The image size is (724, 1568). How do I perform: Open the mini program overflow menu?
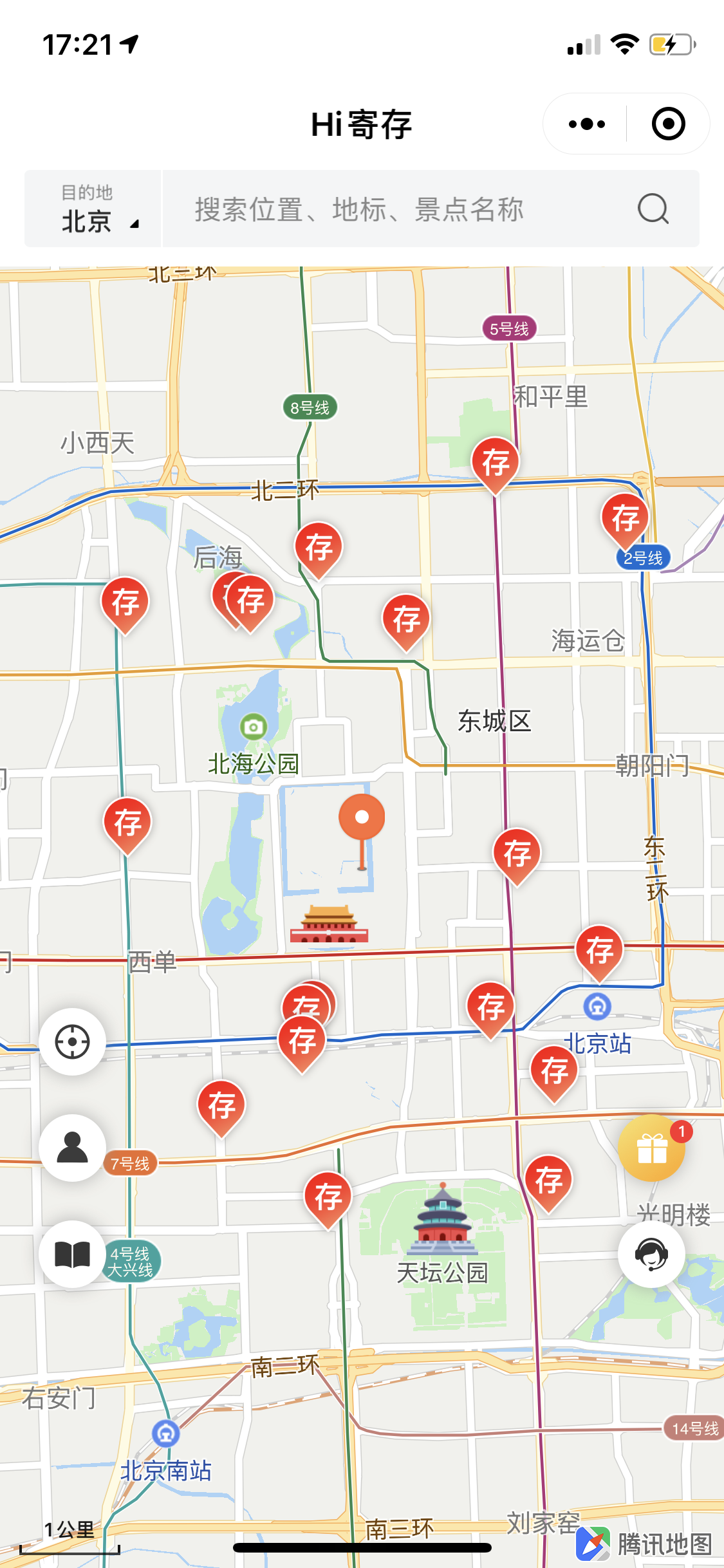pyautogui.click(x=587, y=124)
